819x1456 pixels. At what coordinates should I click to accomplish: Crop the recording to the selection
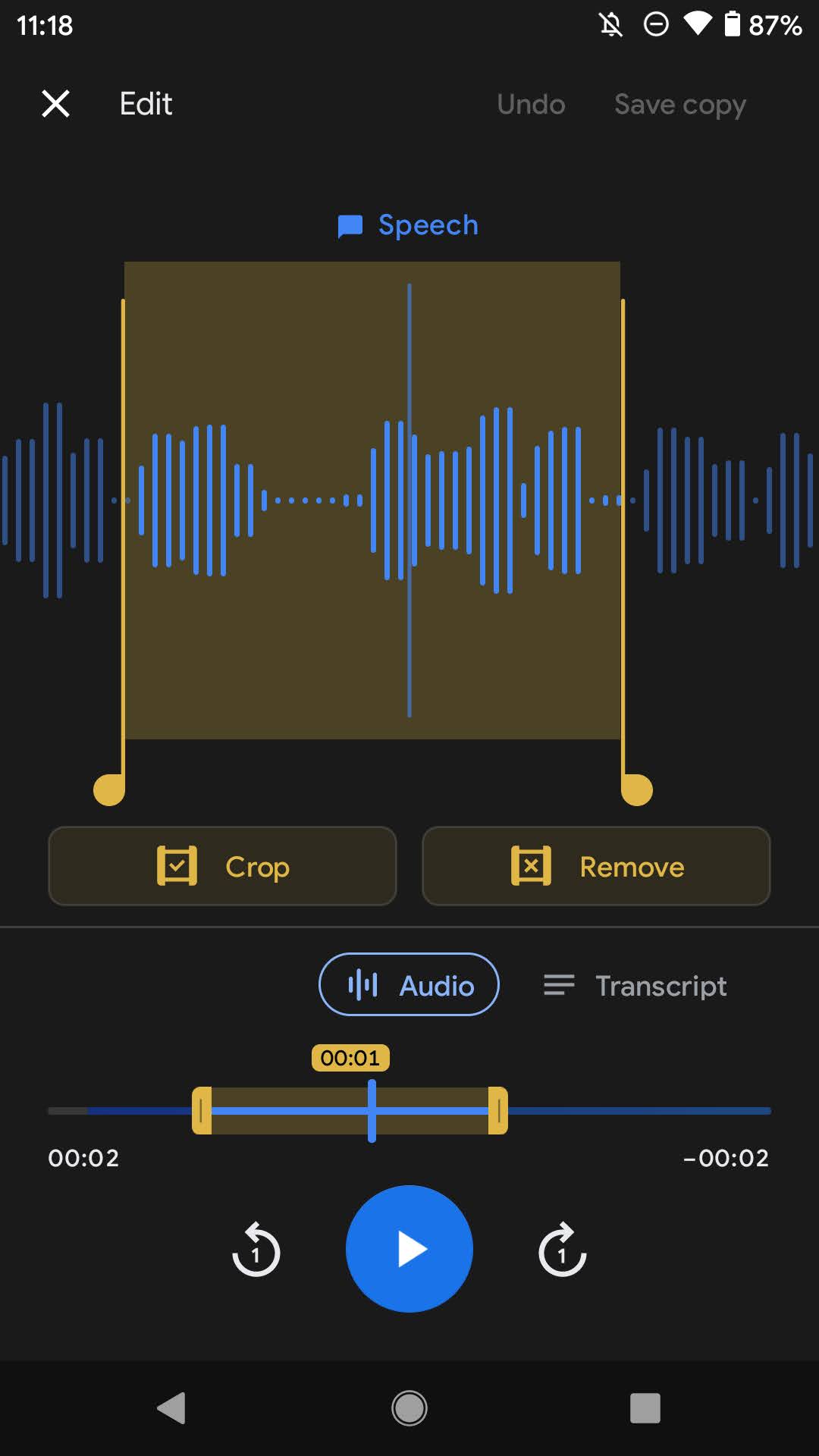222,866
